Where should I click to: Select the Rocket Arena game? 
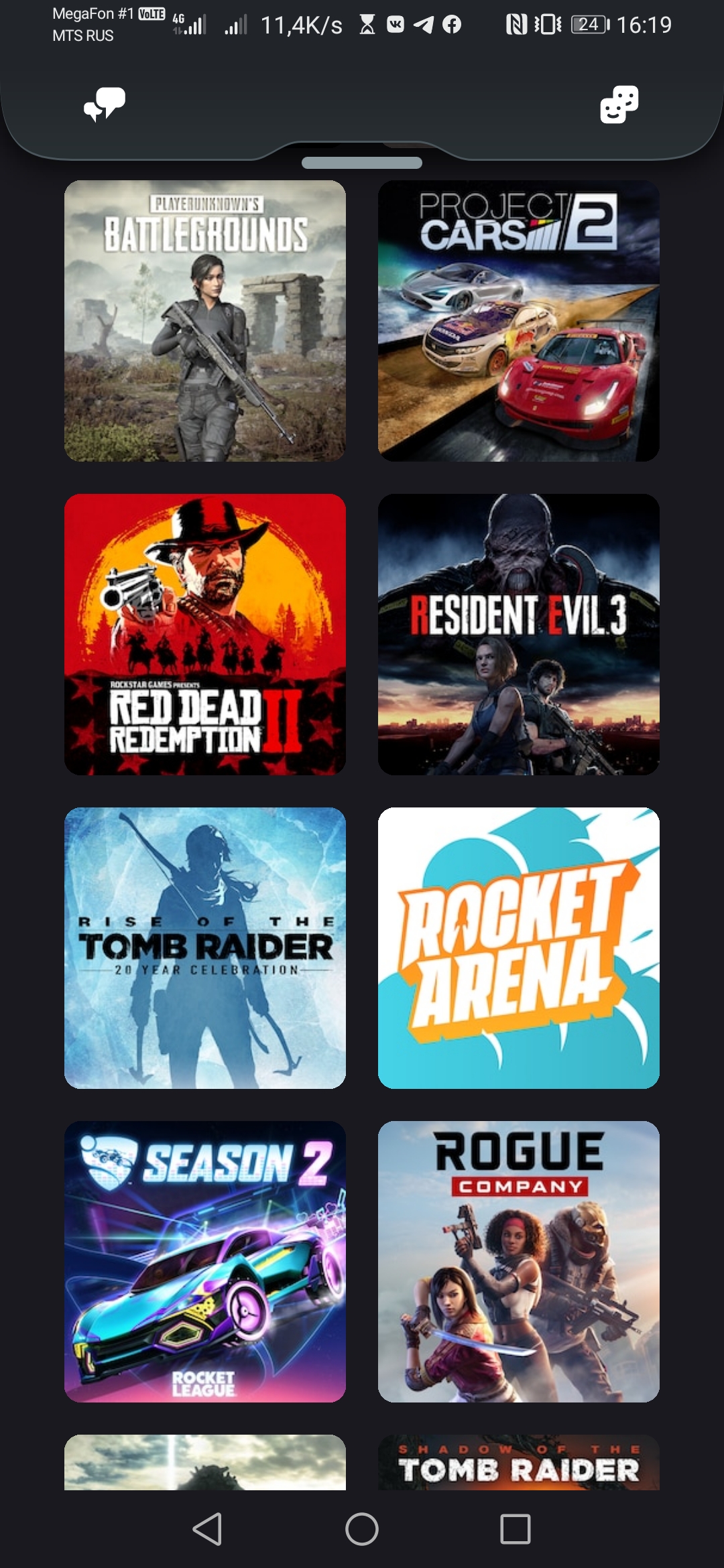(x=519, y=948)
